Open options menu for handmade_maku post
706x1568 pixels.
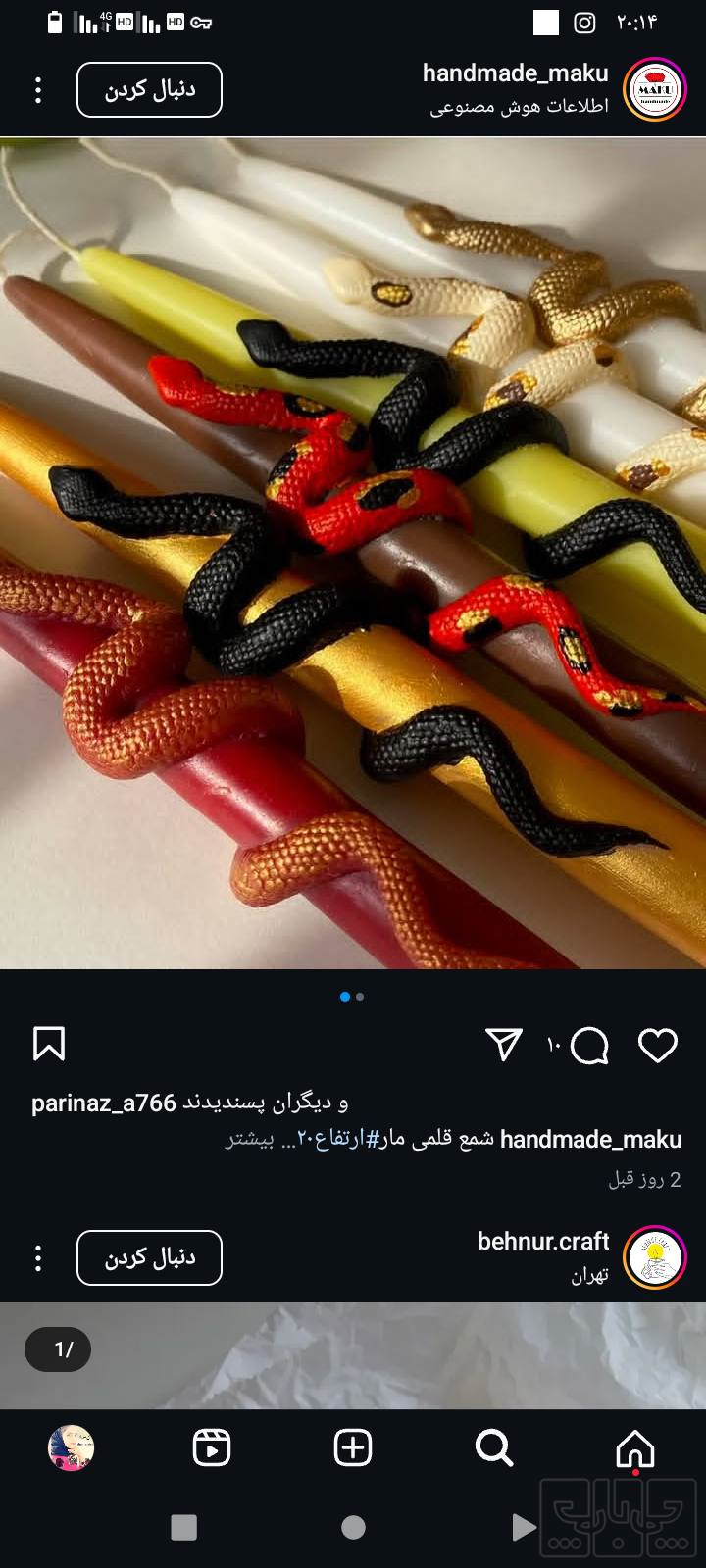[38, 91]
